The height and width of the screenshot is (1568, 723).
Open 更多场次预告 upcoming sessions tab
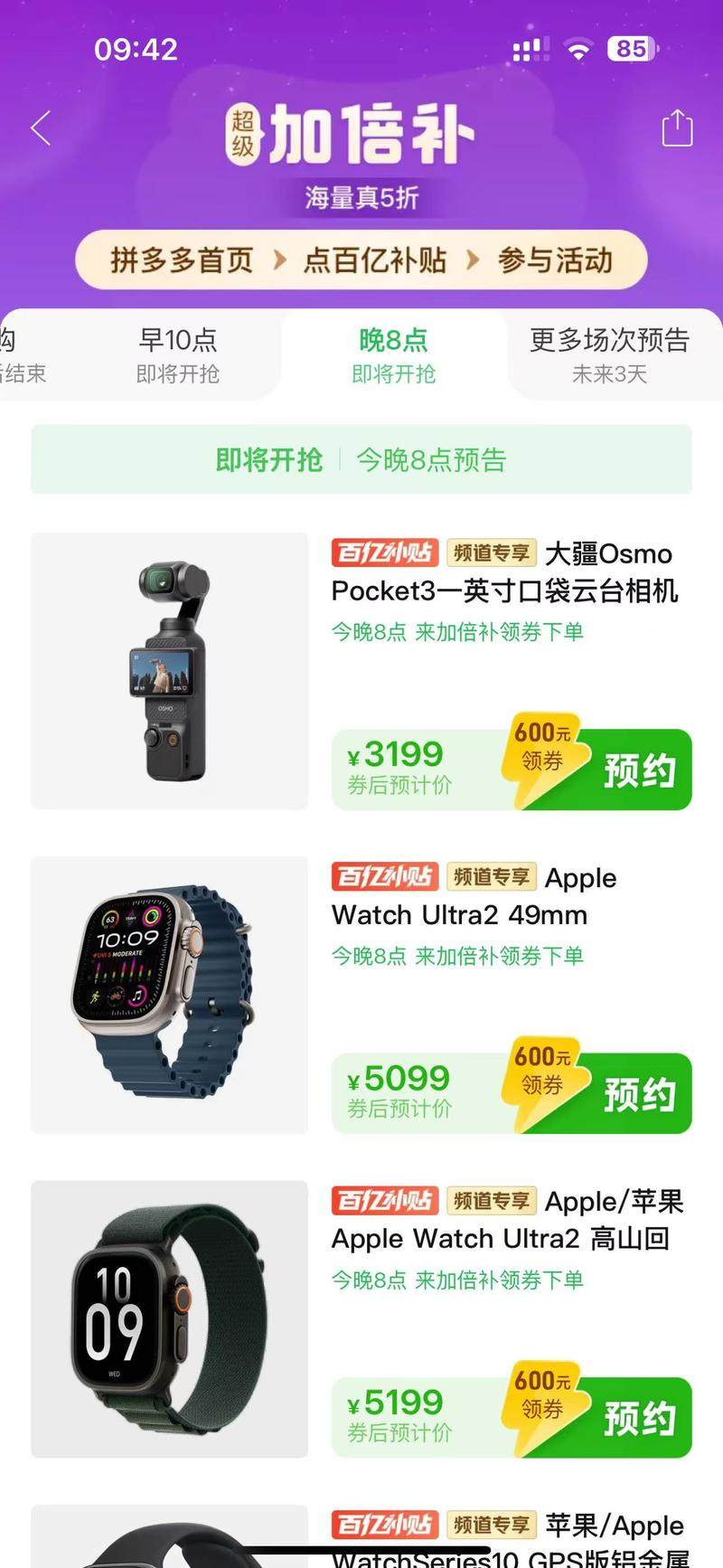[609, 355]
